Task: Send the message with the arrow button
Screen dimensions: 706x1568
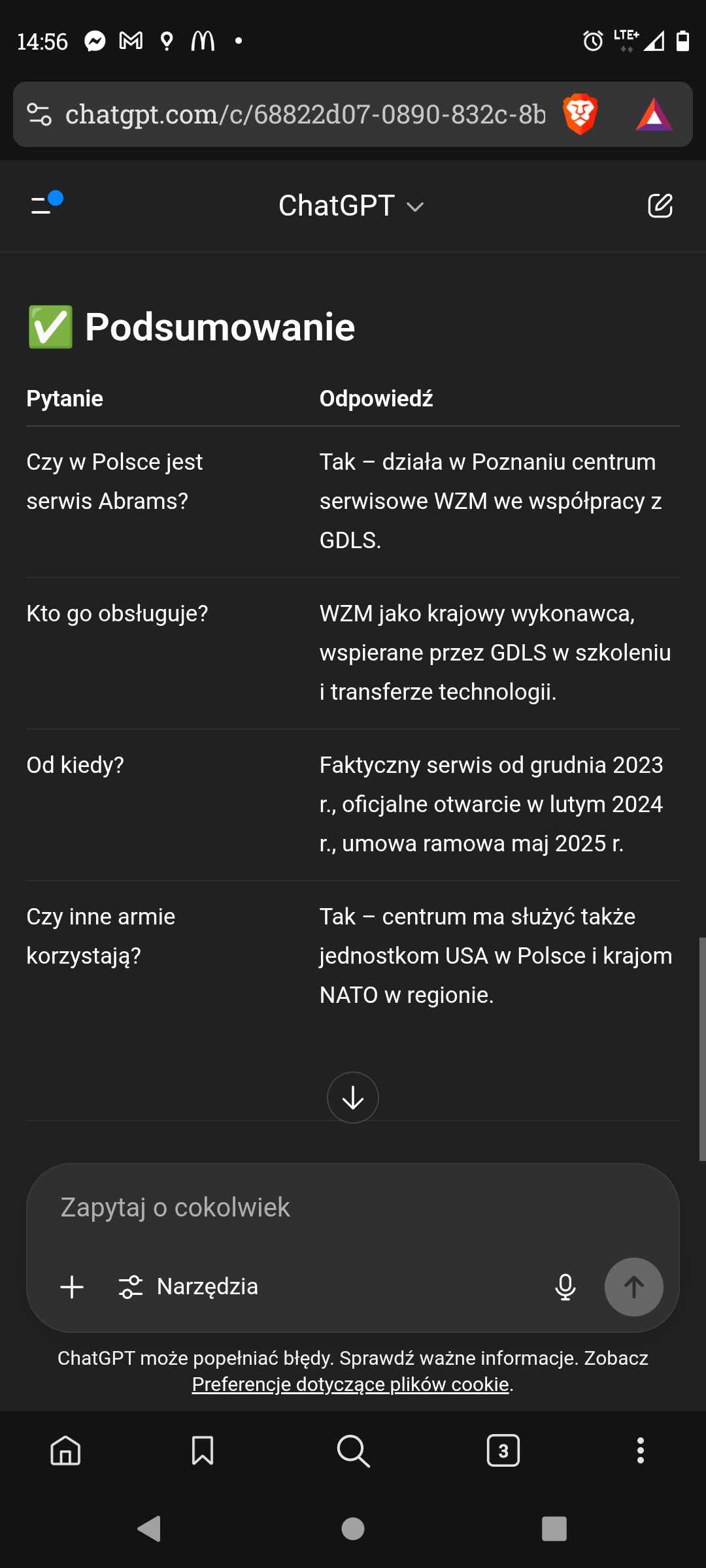Action: [x=634, y=1287]
